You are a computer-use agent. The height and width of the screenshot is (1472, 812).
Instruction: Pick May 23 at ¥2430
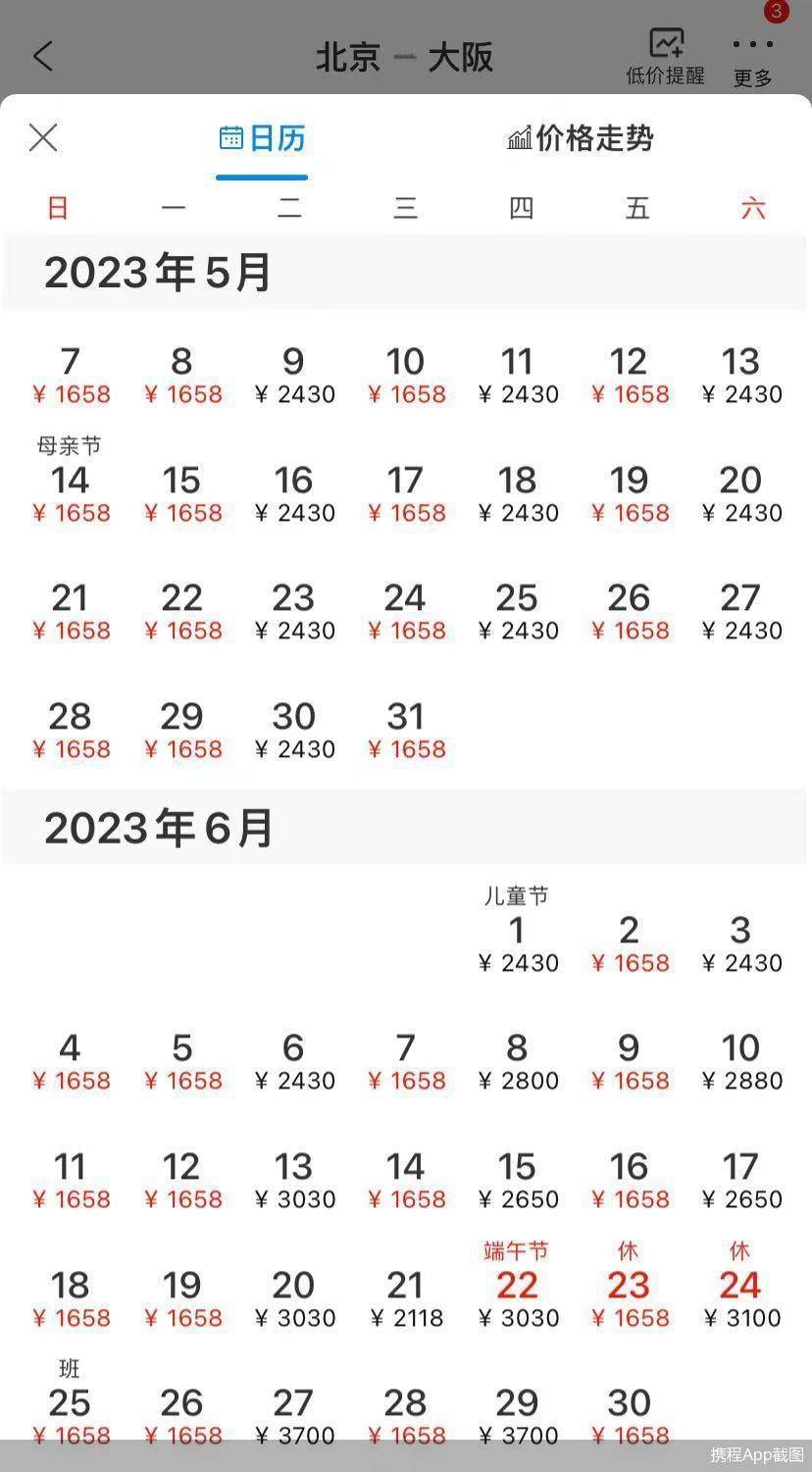pos(294,612)
